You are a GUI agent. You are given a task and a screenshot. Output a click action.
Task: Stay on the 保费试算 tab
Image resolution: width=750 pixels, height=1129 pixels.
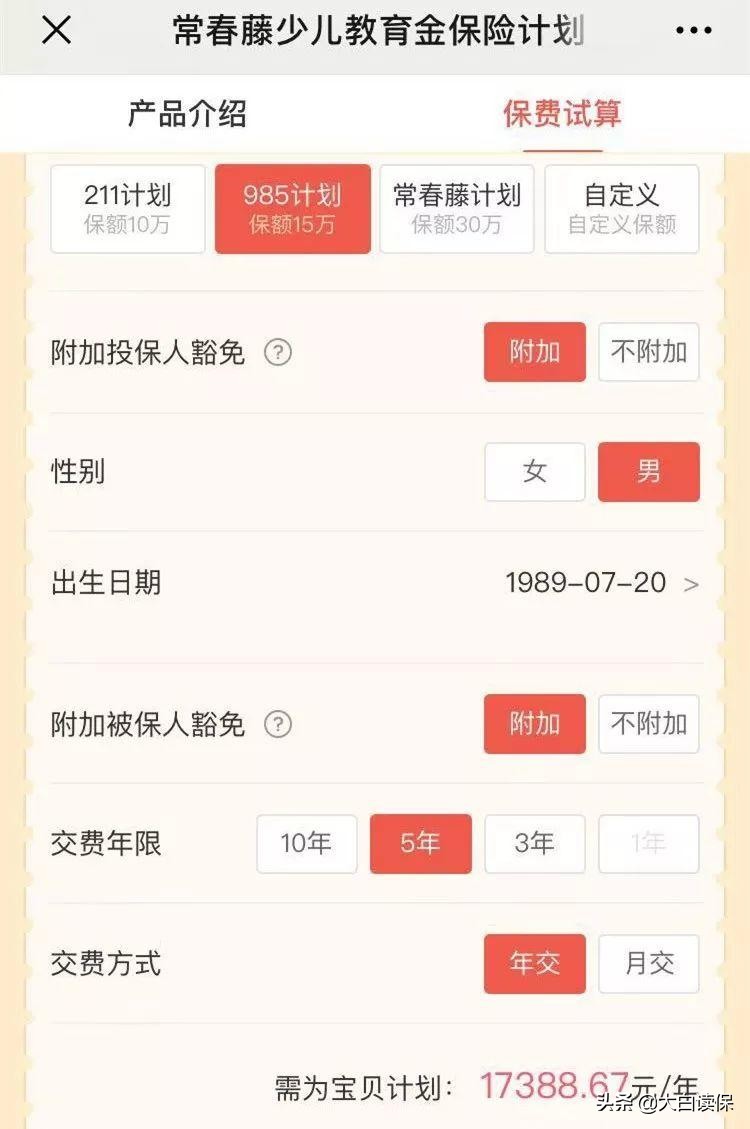(562, 113)
